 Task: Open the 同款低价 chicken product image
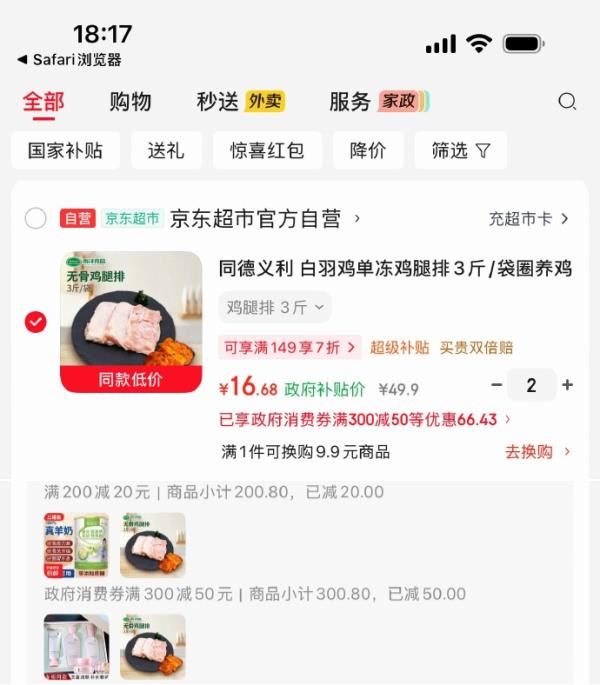tap(131, 322)
